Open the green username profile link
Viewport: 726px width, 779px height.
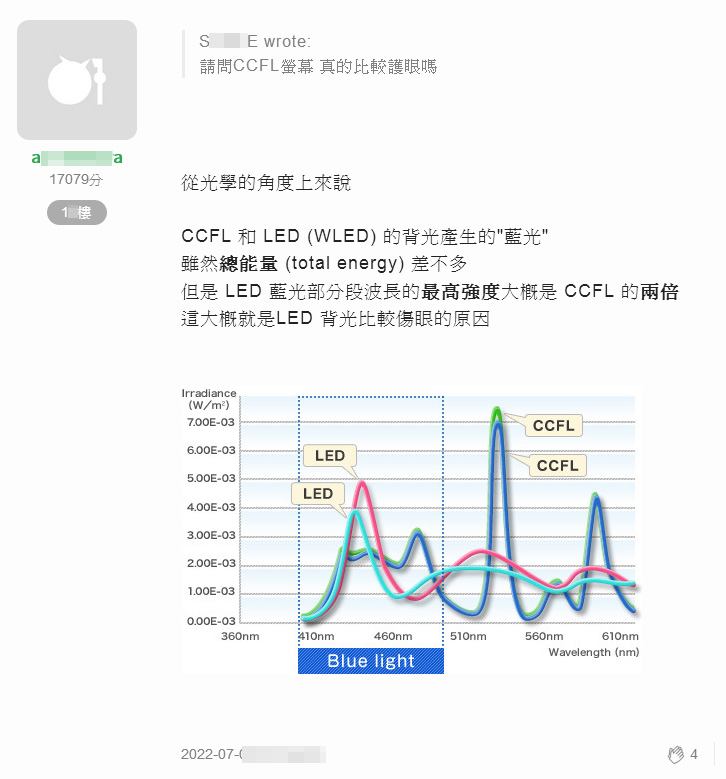click(77, 158)
